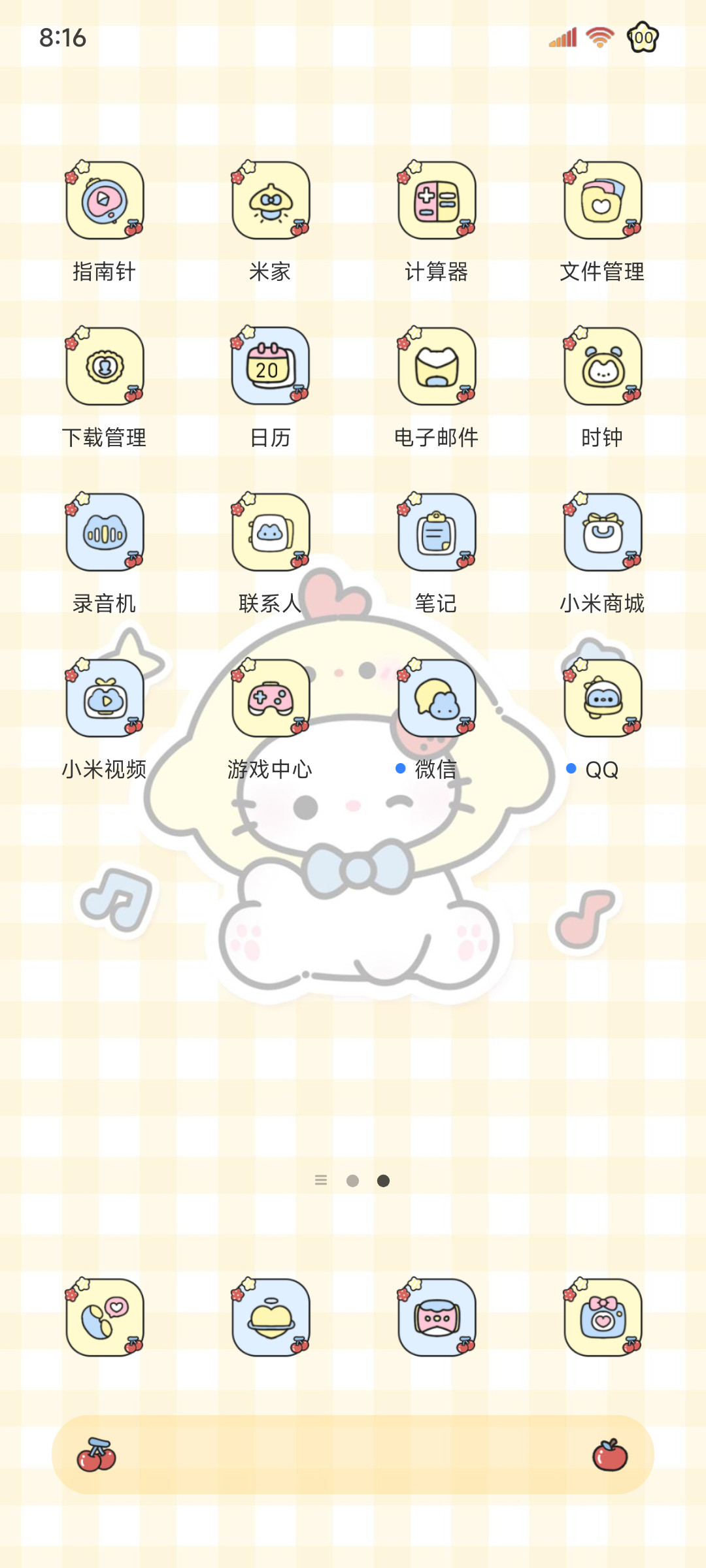Open the messages dock icon

(x=437, y=1317)
